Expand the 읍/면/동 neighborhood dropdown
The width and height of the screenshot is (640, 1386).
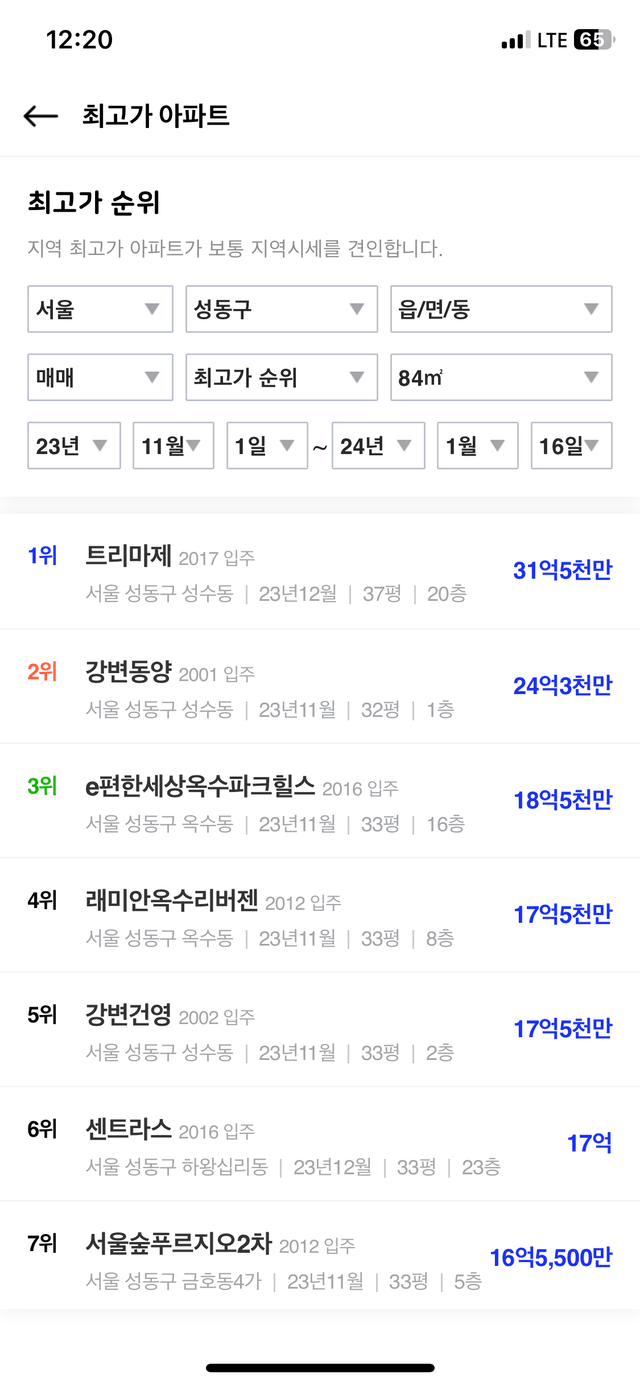click(x=501, y=309)
